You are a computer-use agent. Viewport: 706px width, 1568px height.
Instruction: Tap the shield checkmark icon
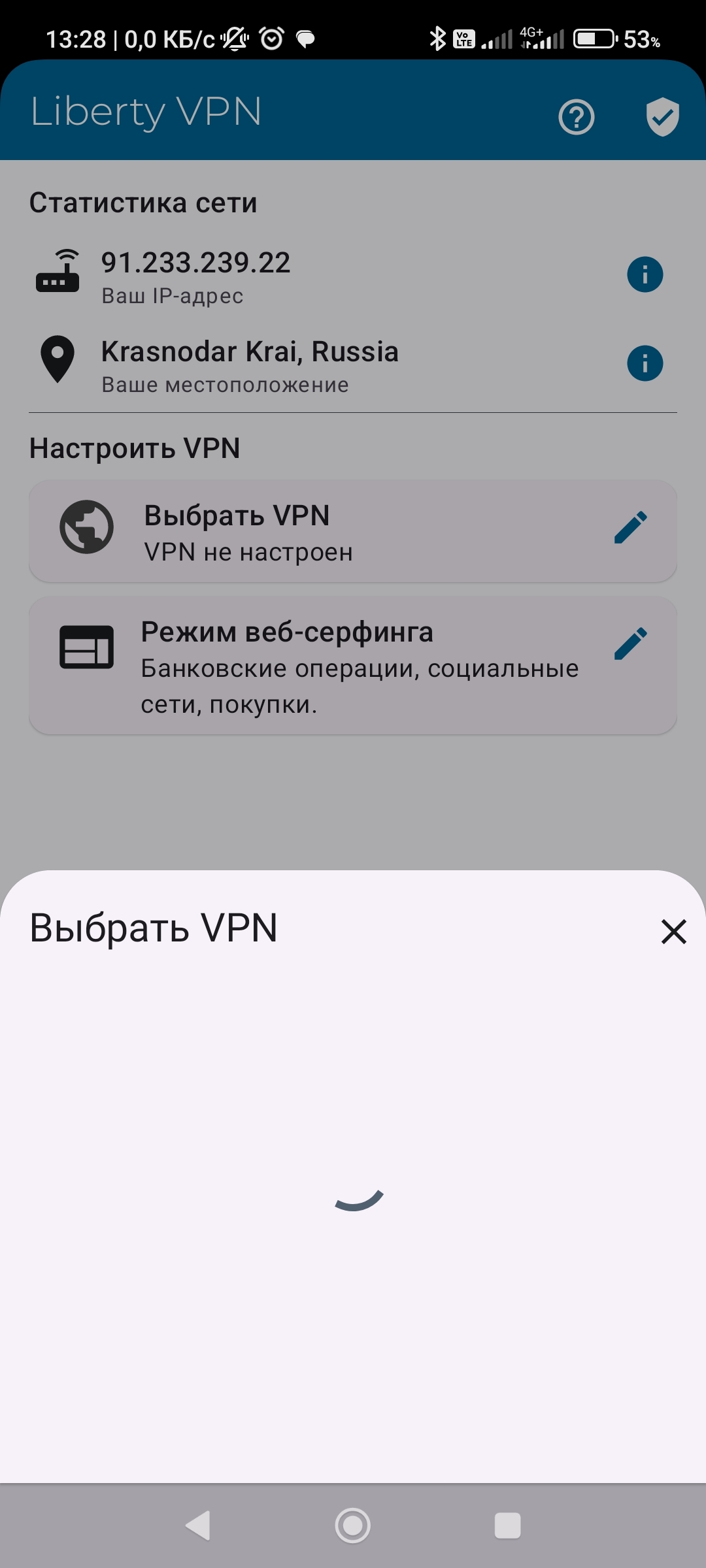point(662,117)
